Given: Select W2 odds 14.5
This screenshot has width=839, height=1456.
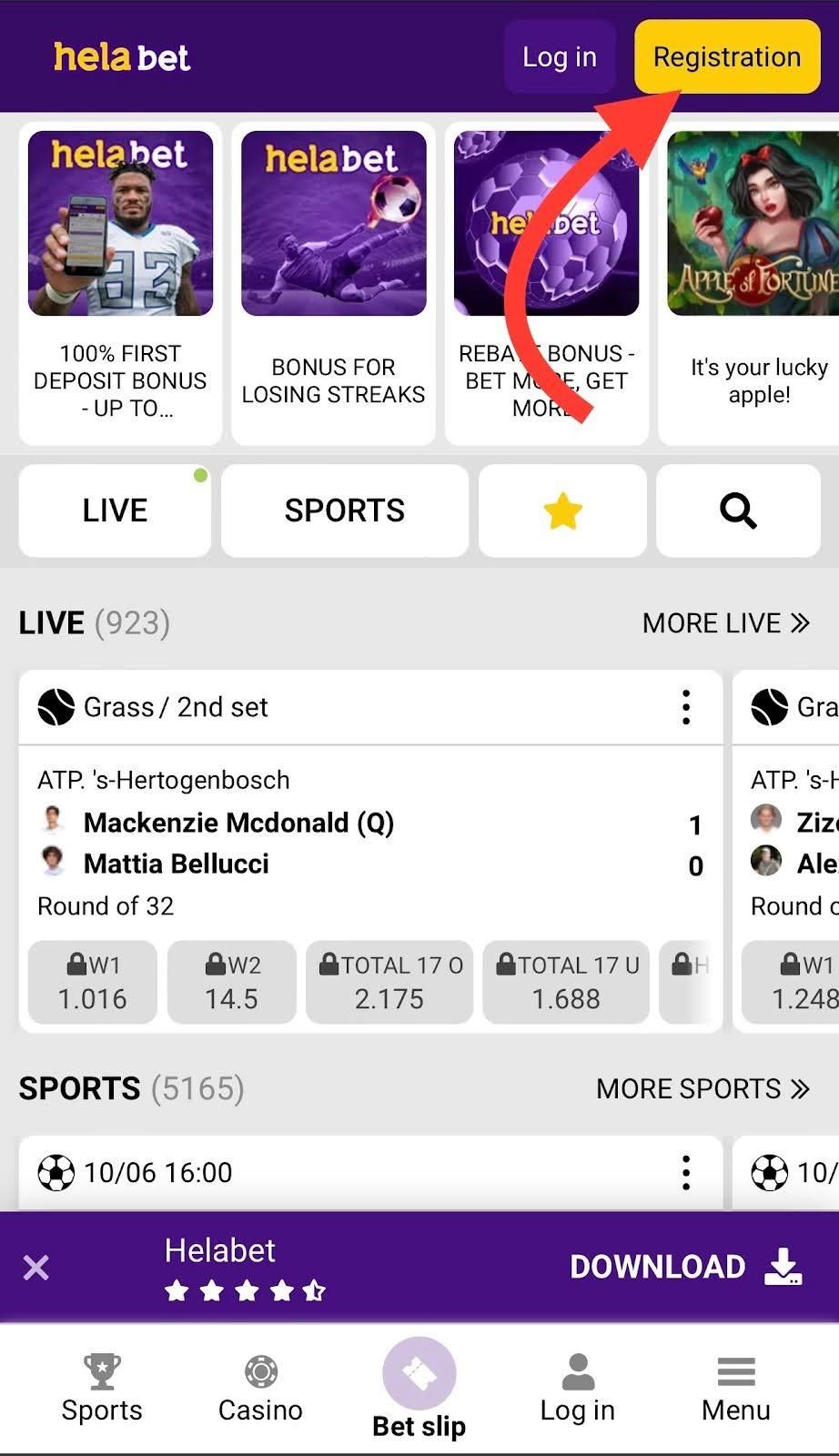Looking at the screenshot, I should 231,982.
